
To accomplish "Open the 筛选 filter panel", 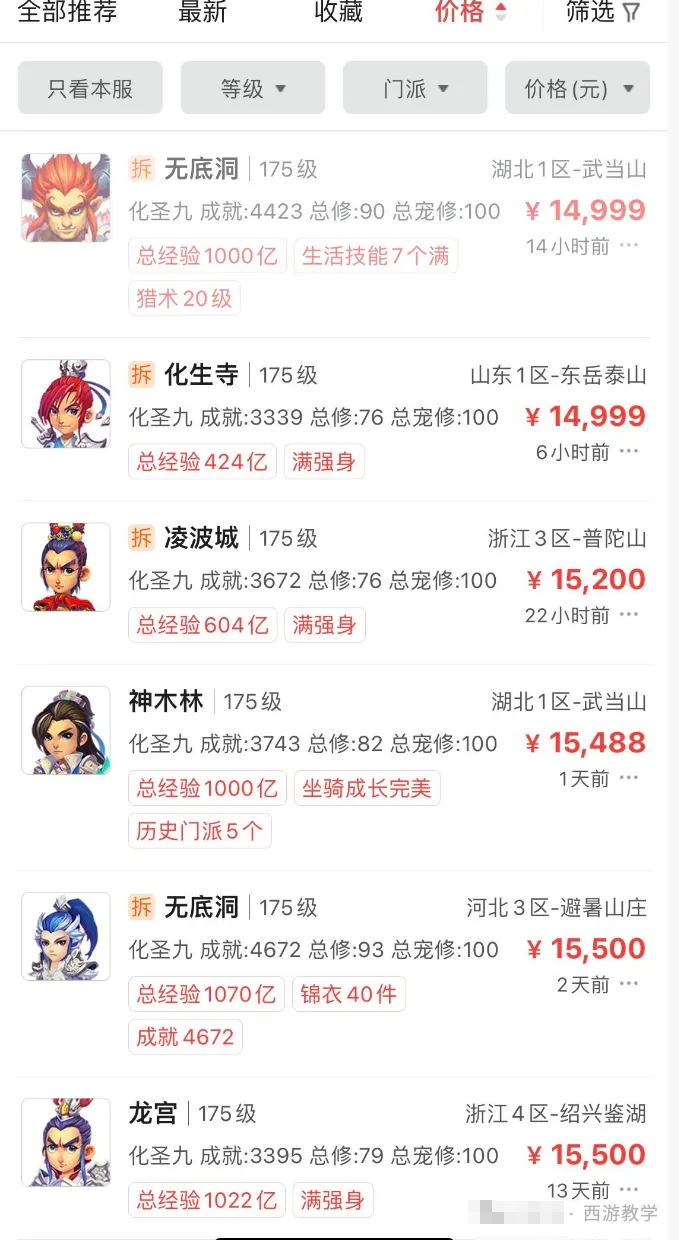I will tap(604, 13).
